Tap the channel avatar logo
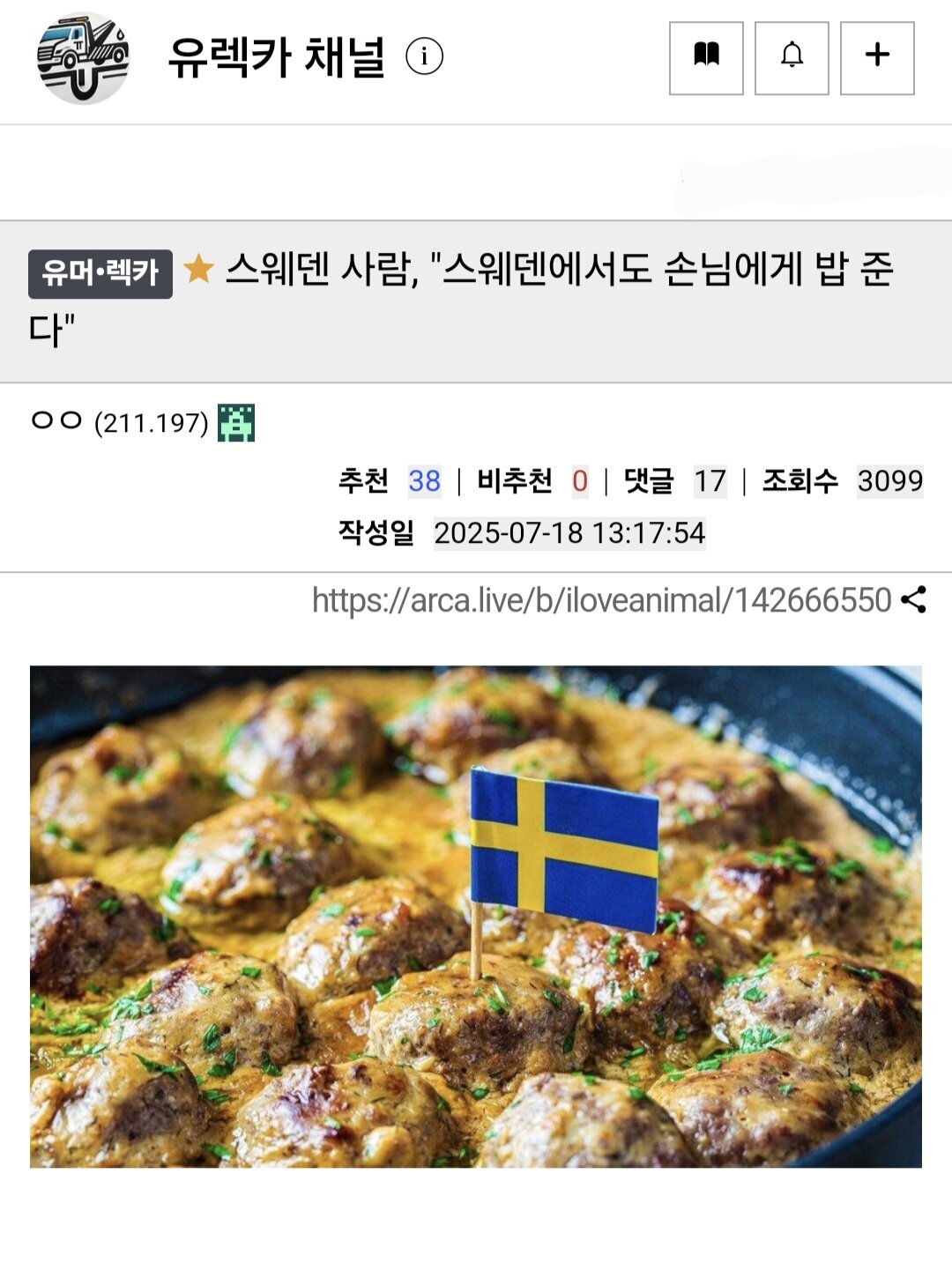 point(83,58)
